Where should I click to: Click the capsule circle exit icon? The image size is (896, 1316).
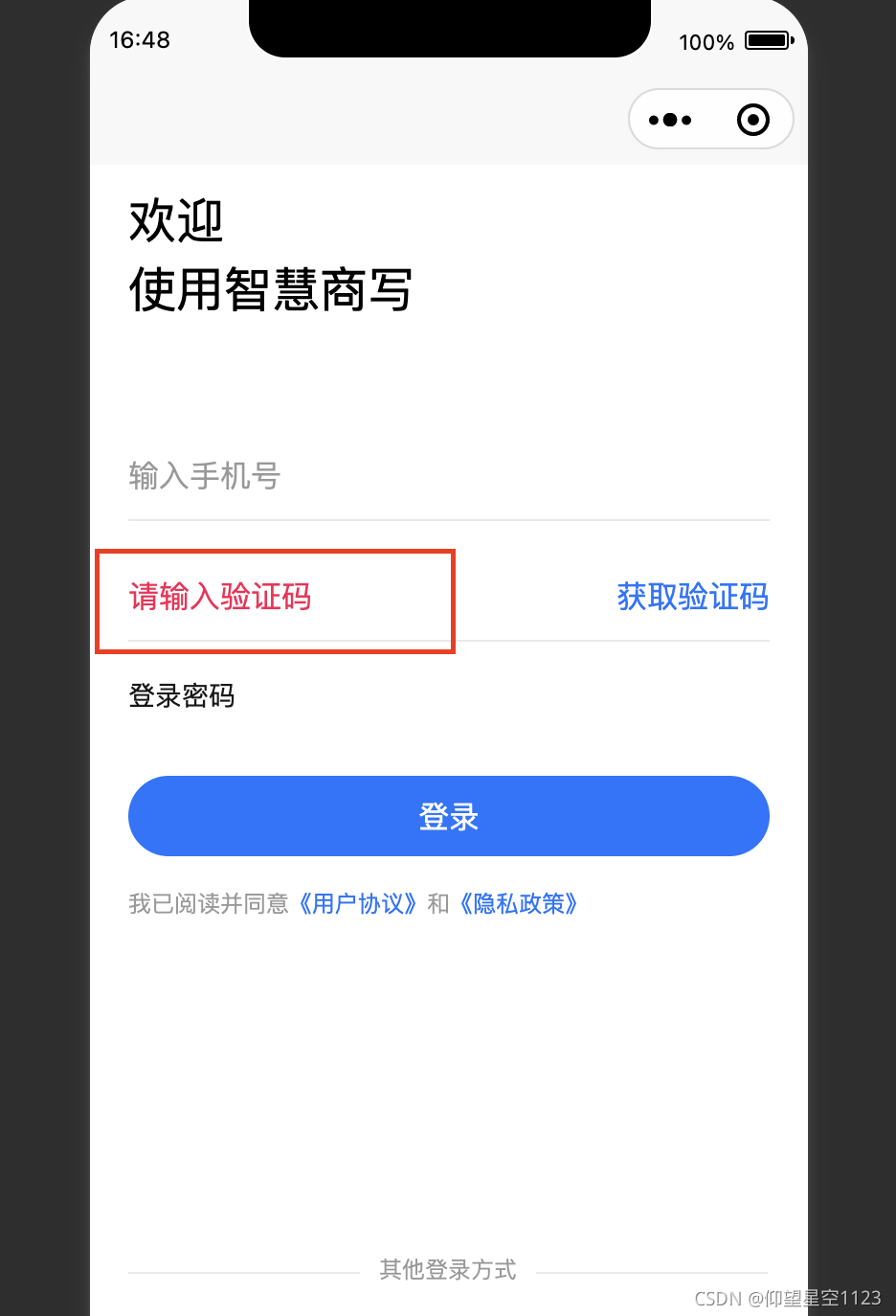point(752,119)
